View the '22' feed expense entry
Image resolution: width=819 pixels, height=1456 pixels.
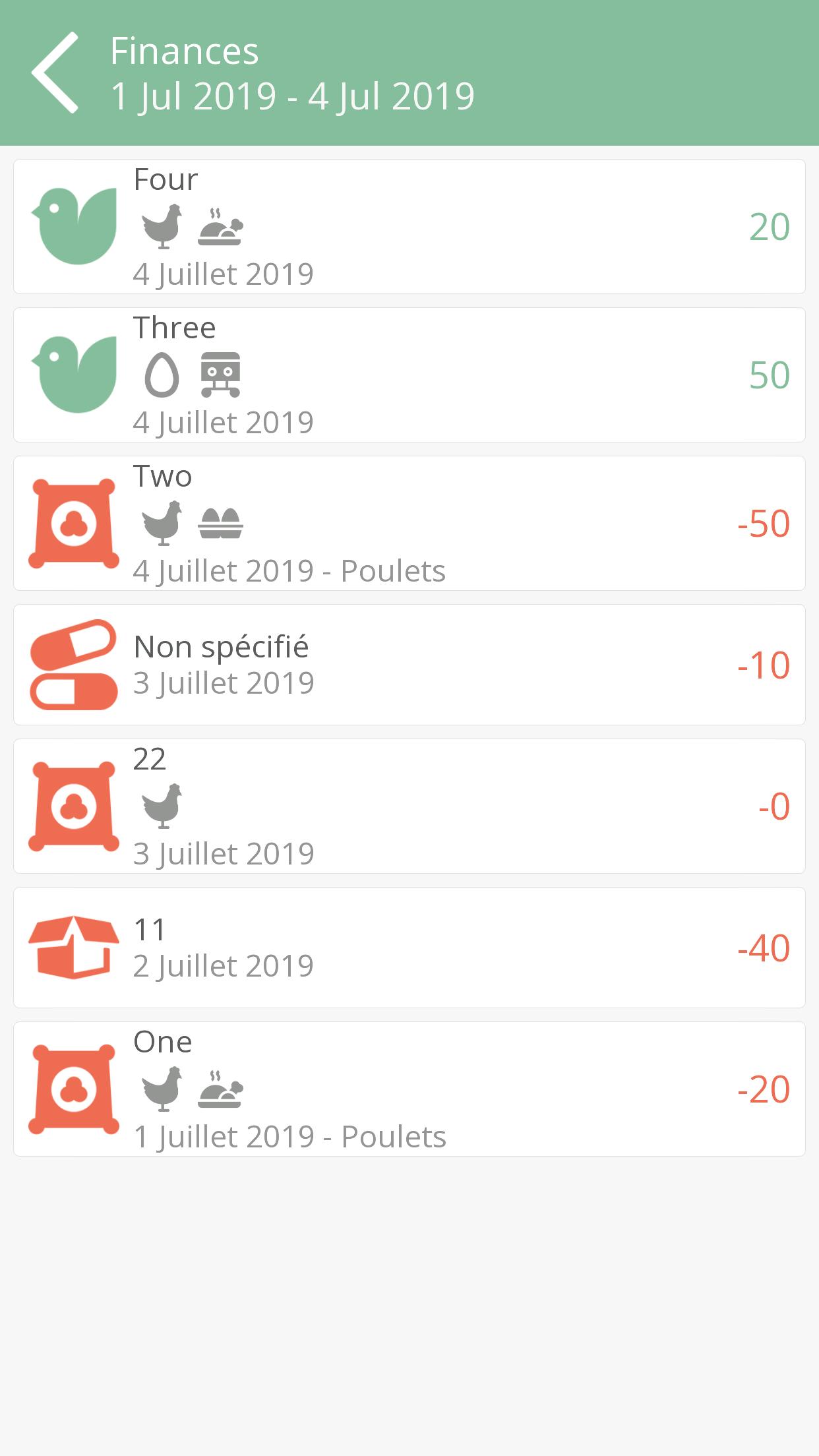(409, 806)
